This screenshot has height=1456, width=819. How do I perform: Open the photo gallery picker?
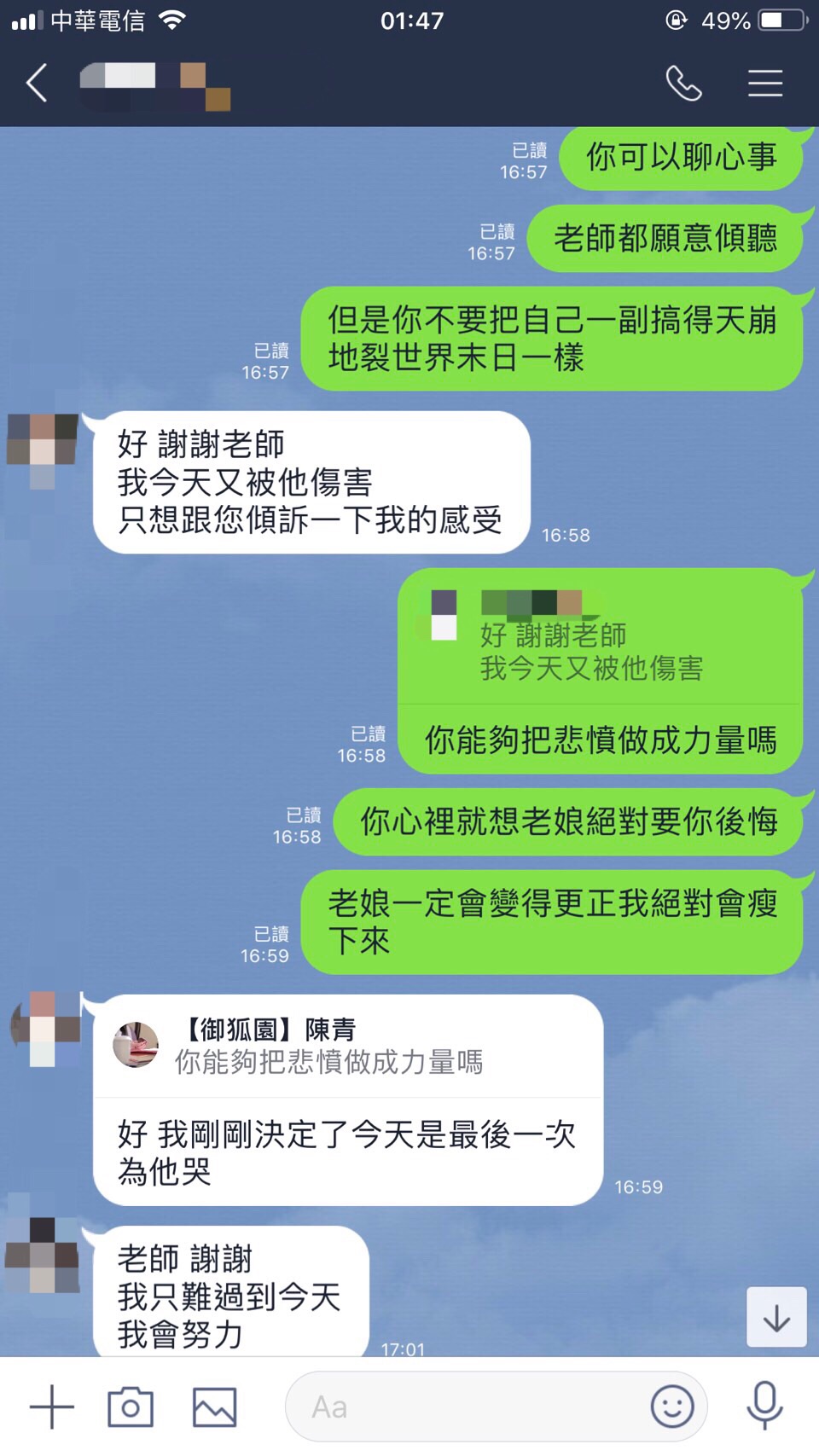pyautogui.click(x=214, y=1407)
